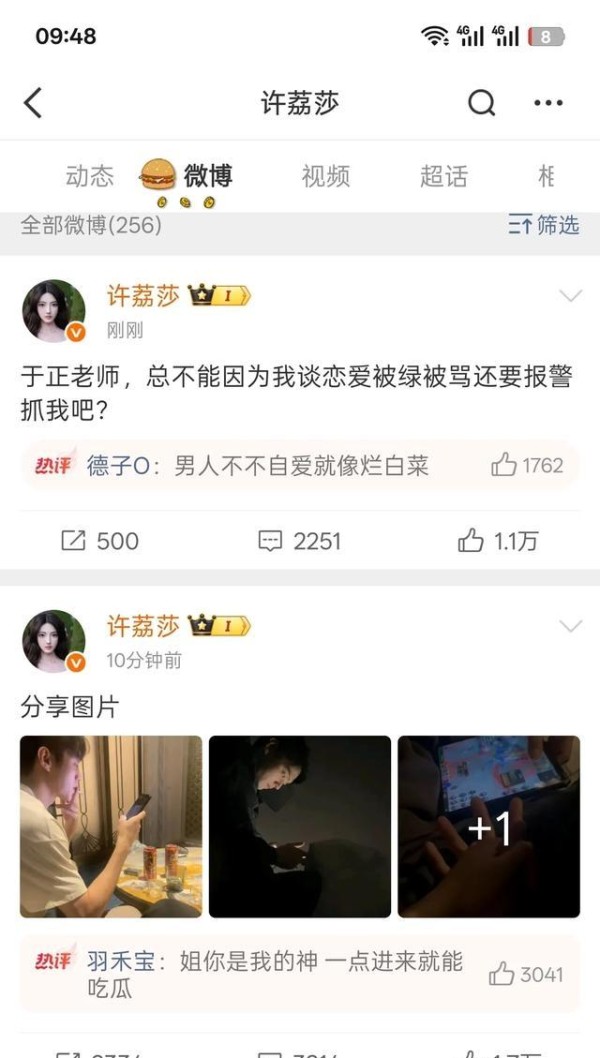Viewport: 600px width, 1058px height.
Task: Switch to the 超话 tab
Action: click(443, 177)
